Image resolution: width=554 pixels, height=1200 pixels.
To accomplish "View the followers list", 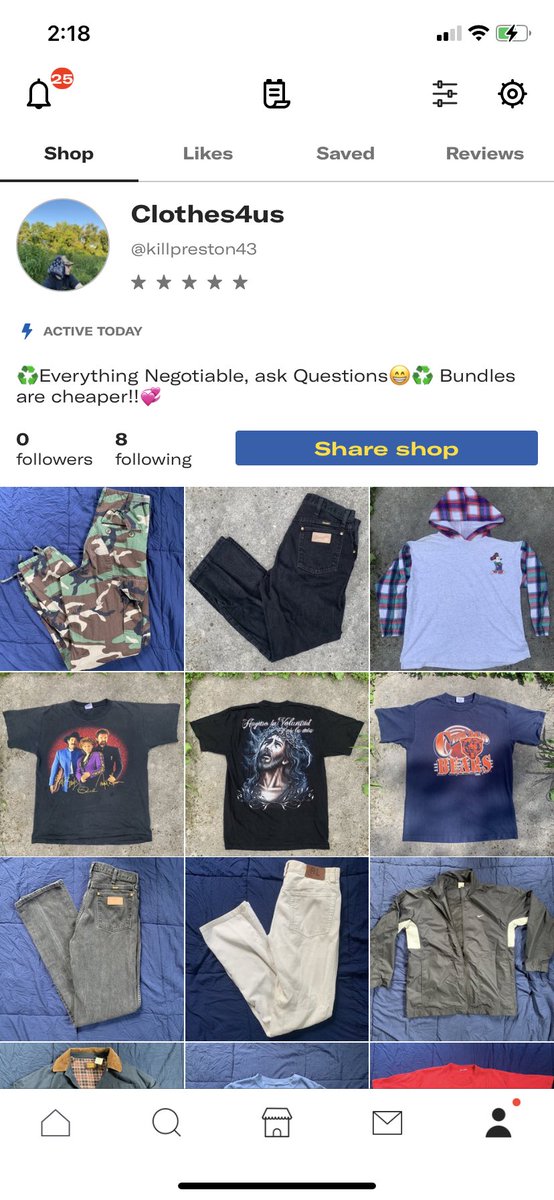I will 54,449.
